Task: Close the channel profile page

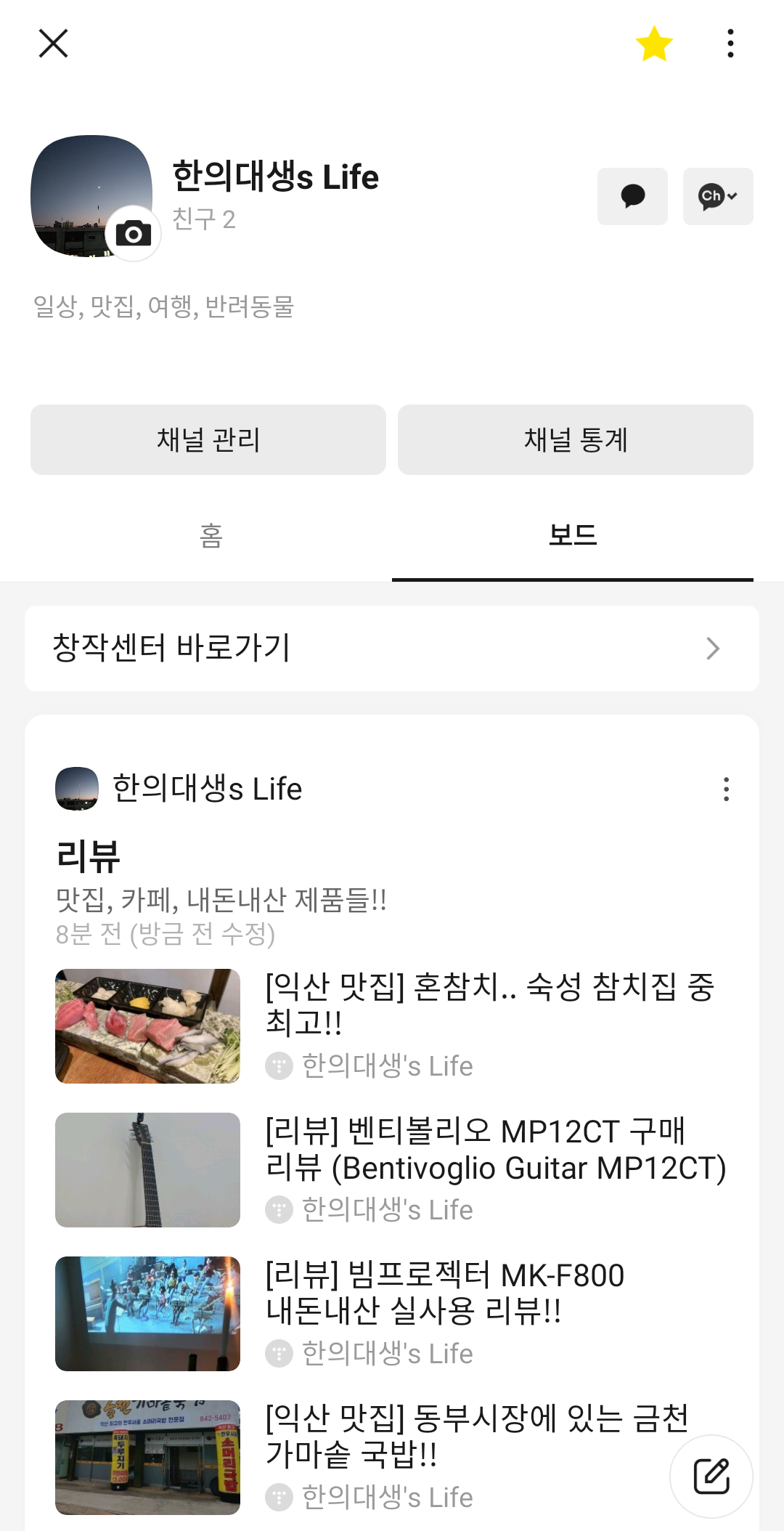Action: pyautogui.click(x=53, y=44)
